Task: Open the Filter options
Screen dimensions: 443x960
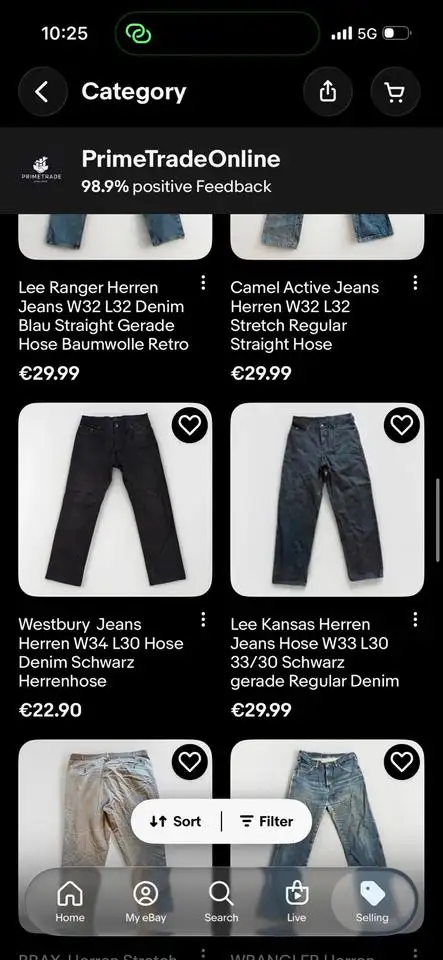Action: [267, 822]
